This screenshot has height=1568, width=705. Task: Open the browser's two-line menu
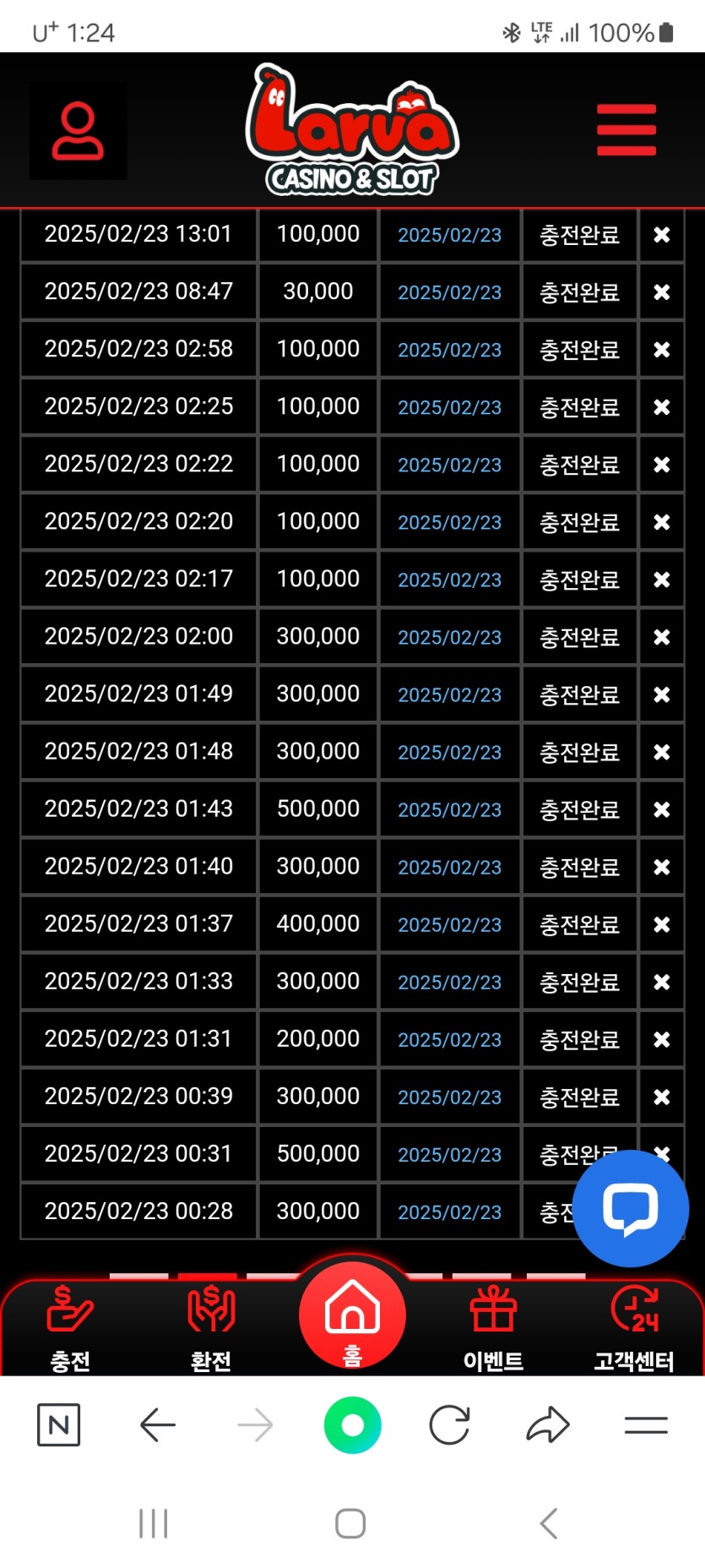coord(646,1426)
